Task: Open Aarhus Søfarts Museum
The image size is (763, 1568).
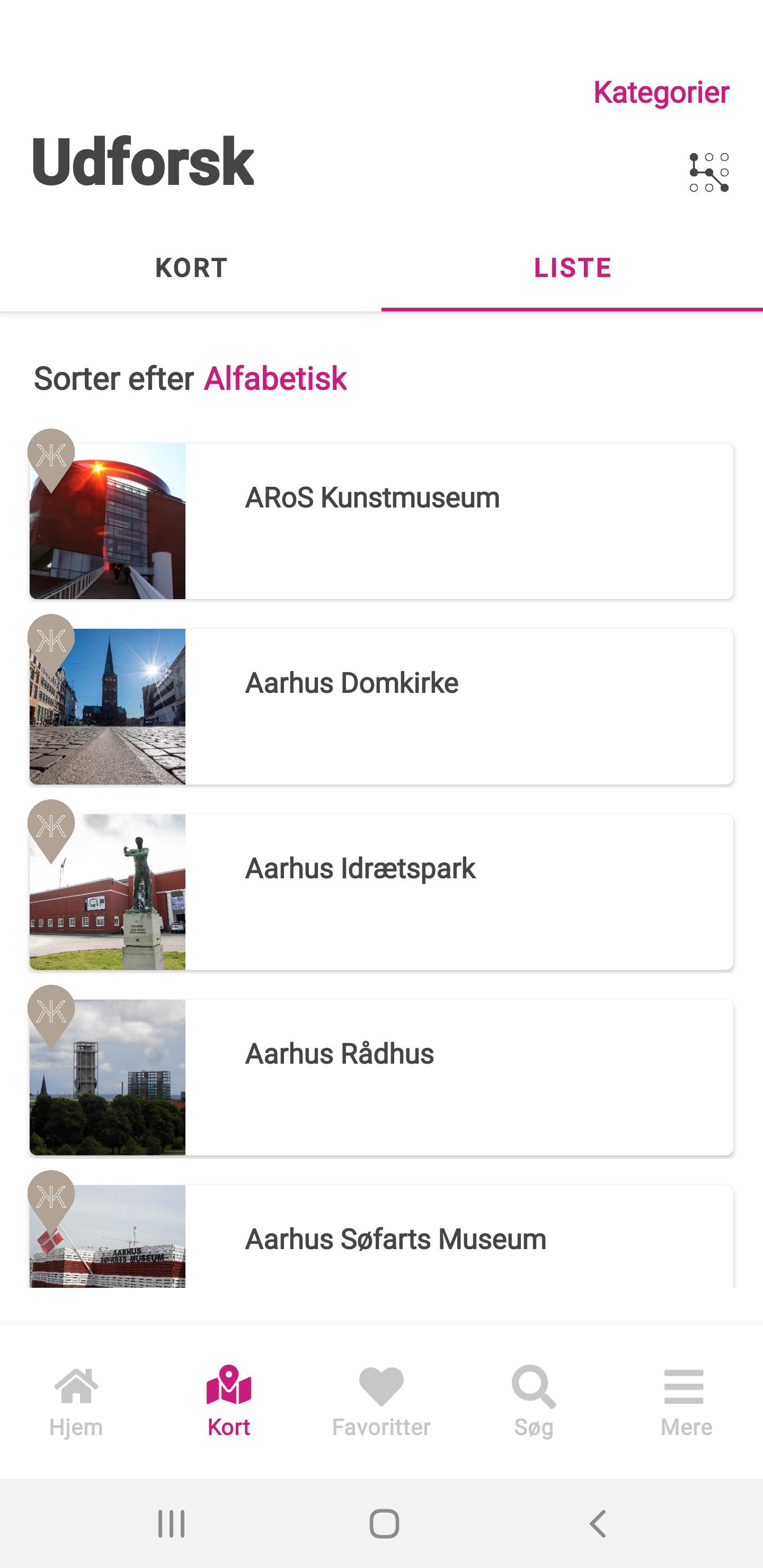Action: click(381, 1236)
